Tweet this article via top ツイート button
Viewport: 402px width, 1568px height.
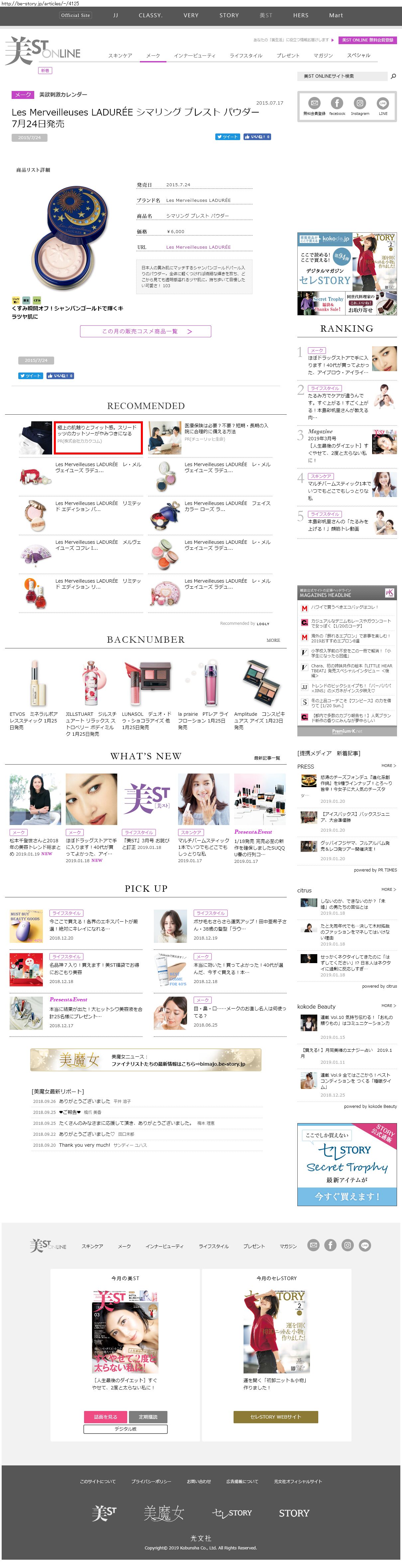point(227,137)
